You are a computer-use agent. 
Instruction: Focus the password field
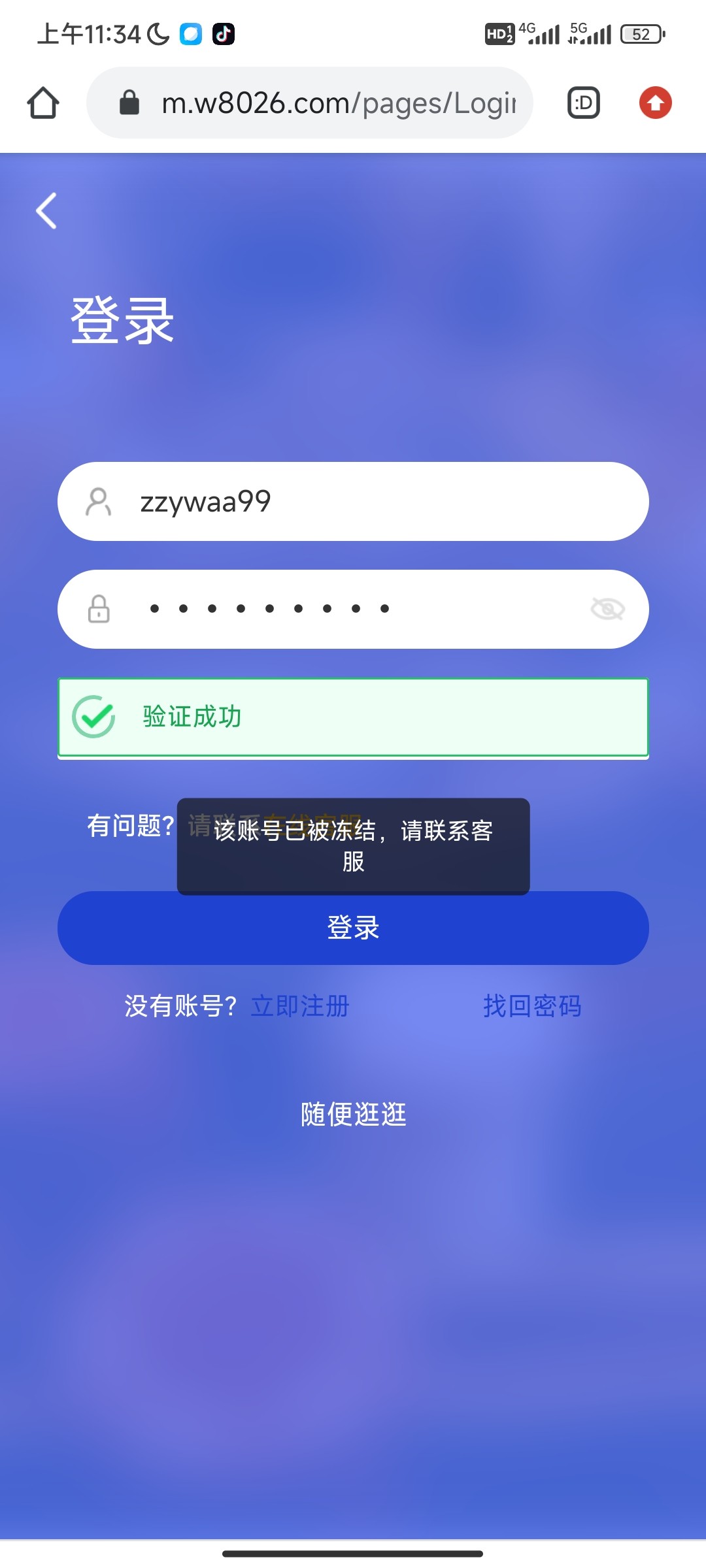tap(353, 609)
